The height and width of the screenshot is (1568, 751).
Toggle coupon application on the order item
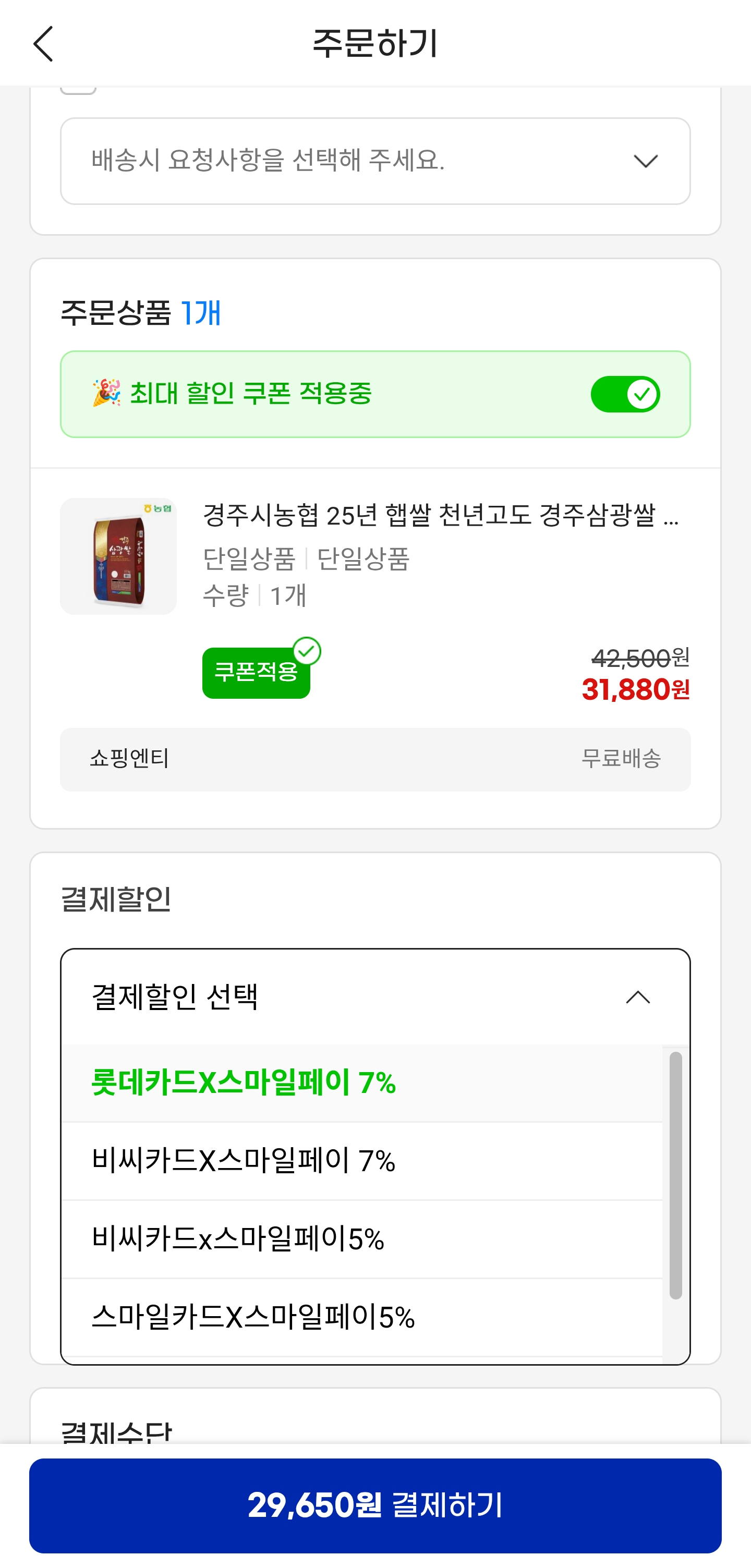(256, 673)
